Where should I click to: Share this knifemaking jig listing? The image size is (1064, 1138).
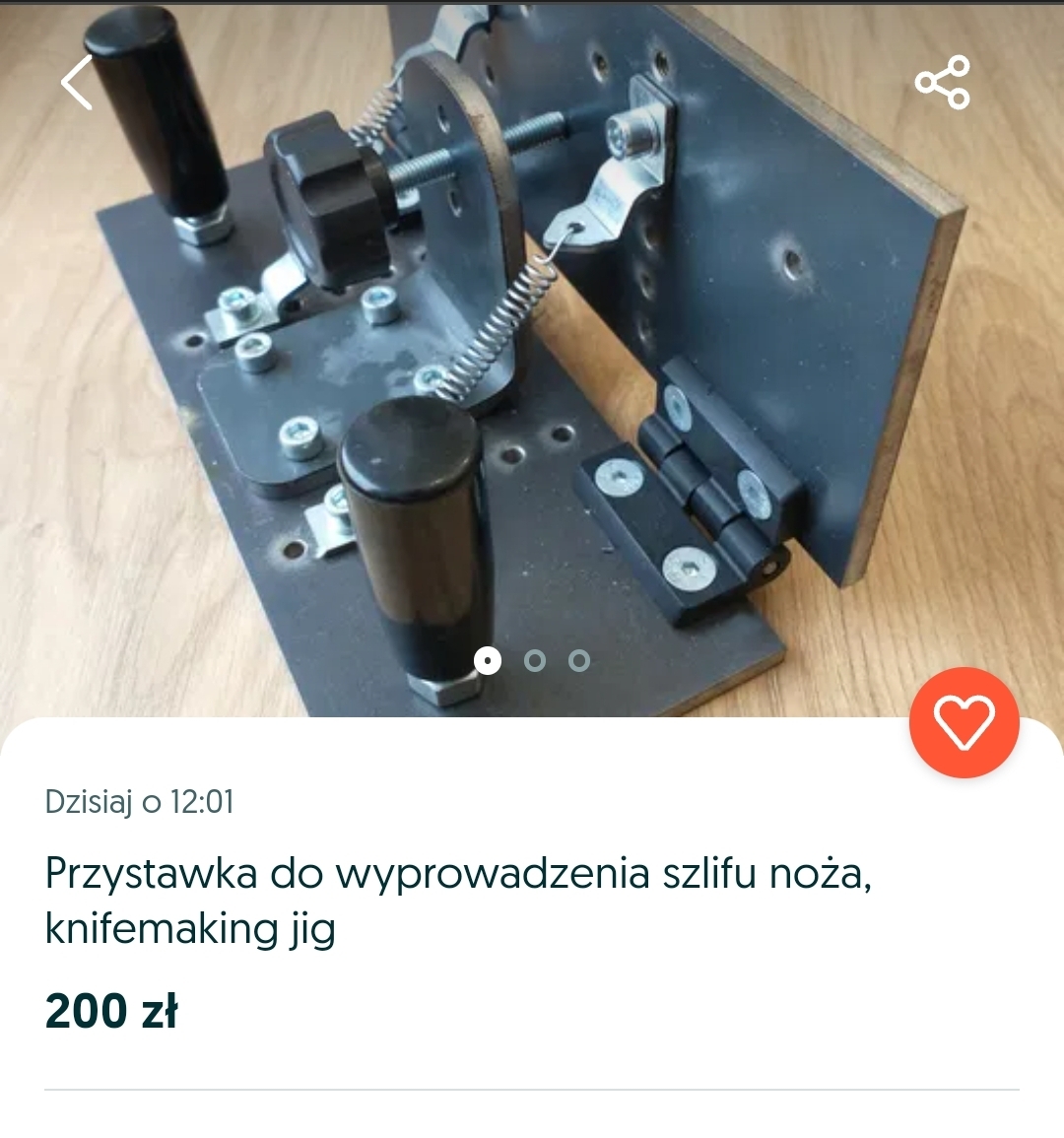[x=943, y=82]
